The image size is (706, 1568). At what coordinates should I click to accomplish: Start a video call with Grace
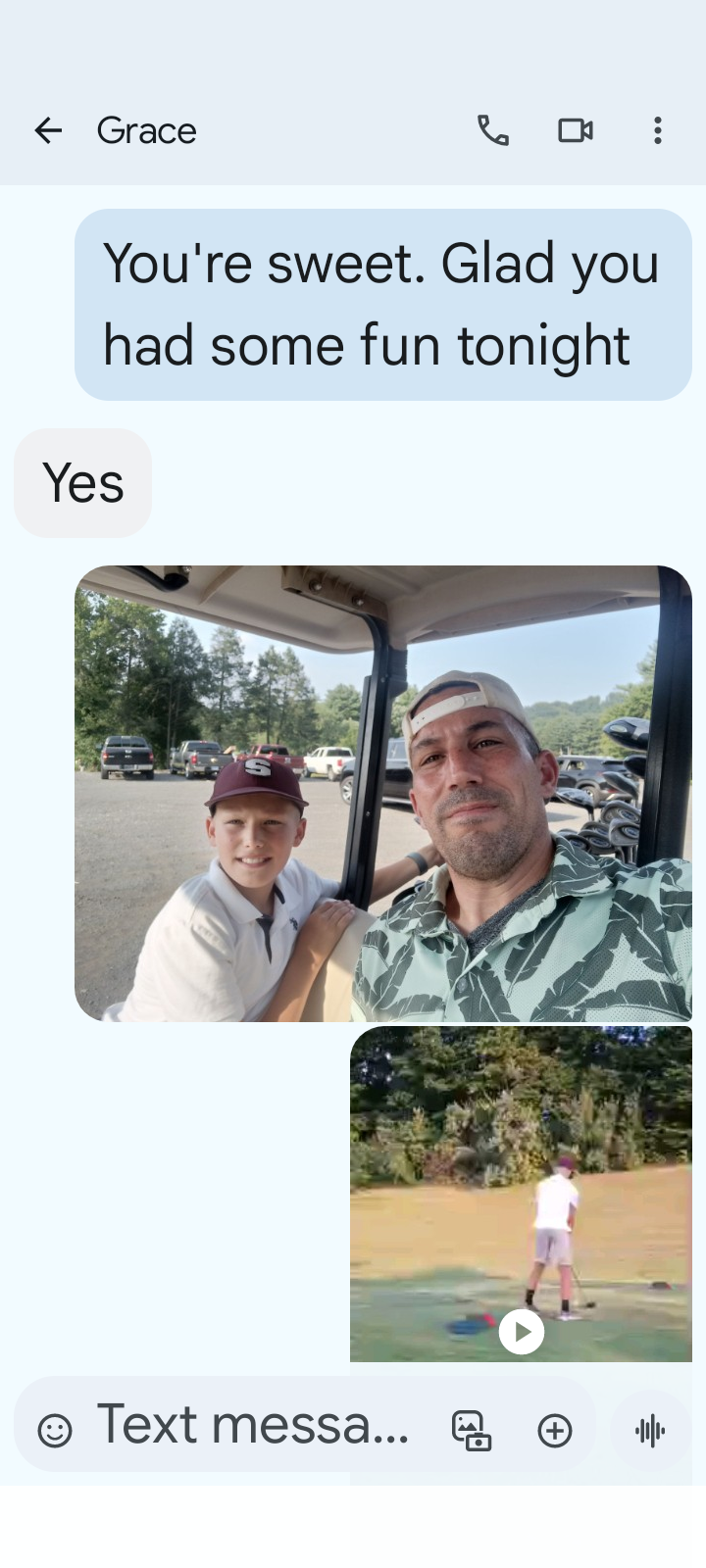point(576,130)
